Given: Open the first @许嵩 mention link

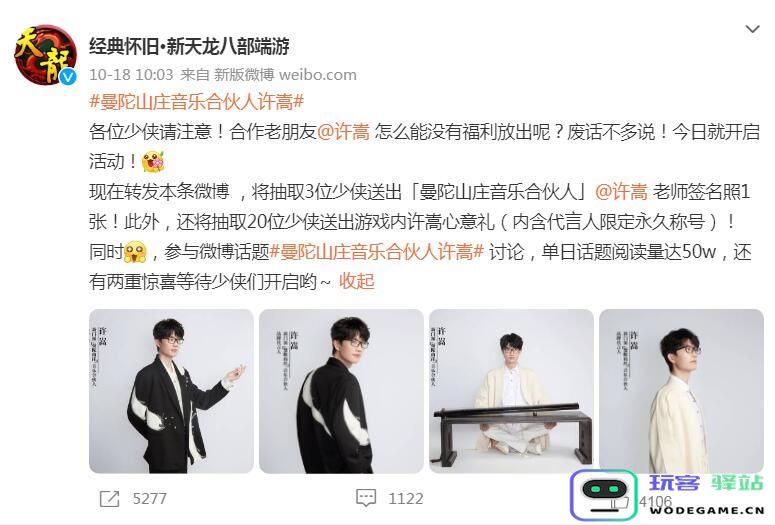Looking at the screenshot, I should (344, 132).
